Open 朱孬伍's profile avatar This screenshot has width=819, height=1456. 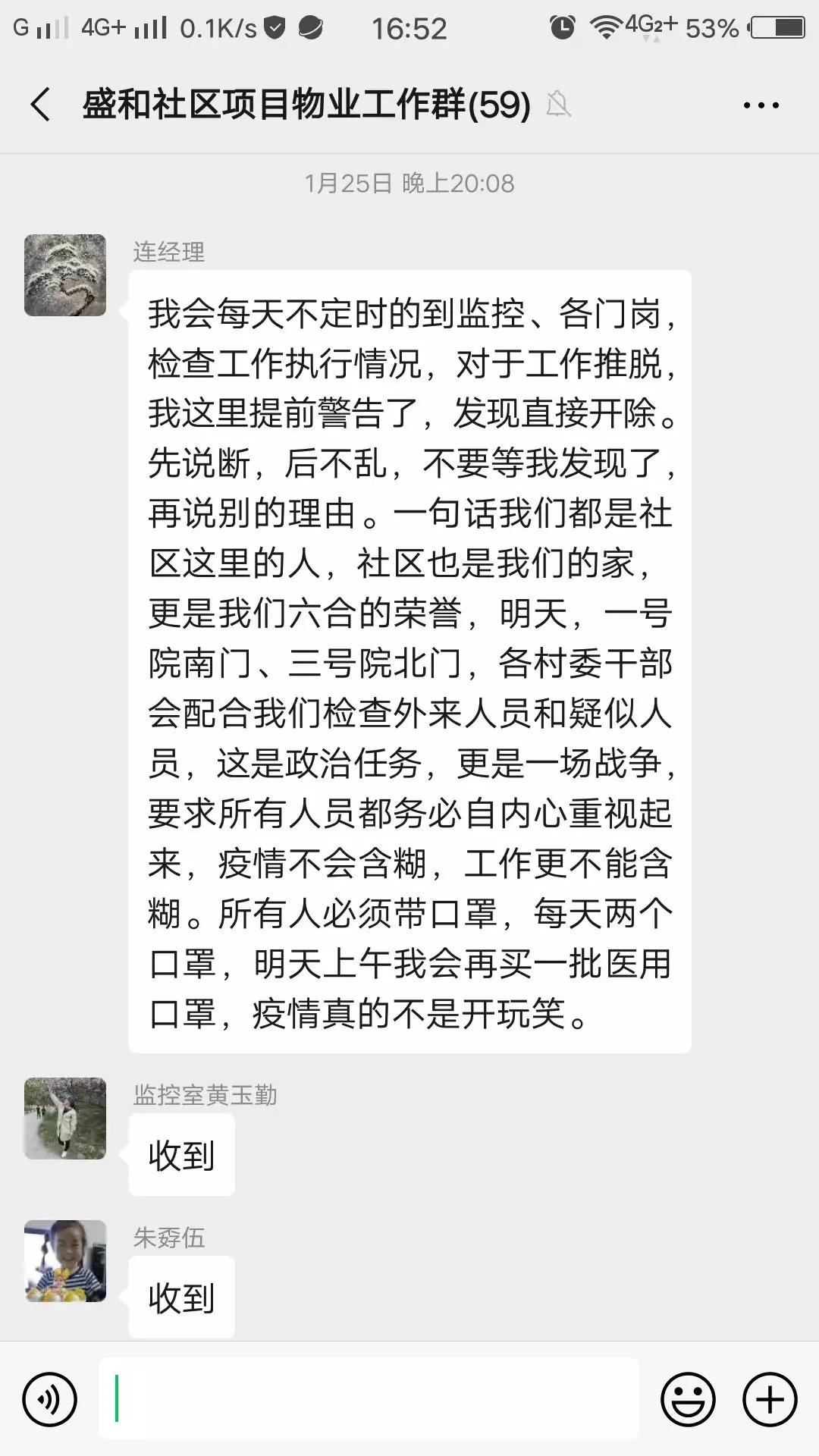(x=65, y=1261)
